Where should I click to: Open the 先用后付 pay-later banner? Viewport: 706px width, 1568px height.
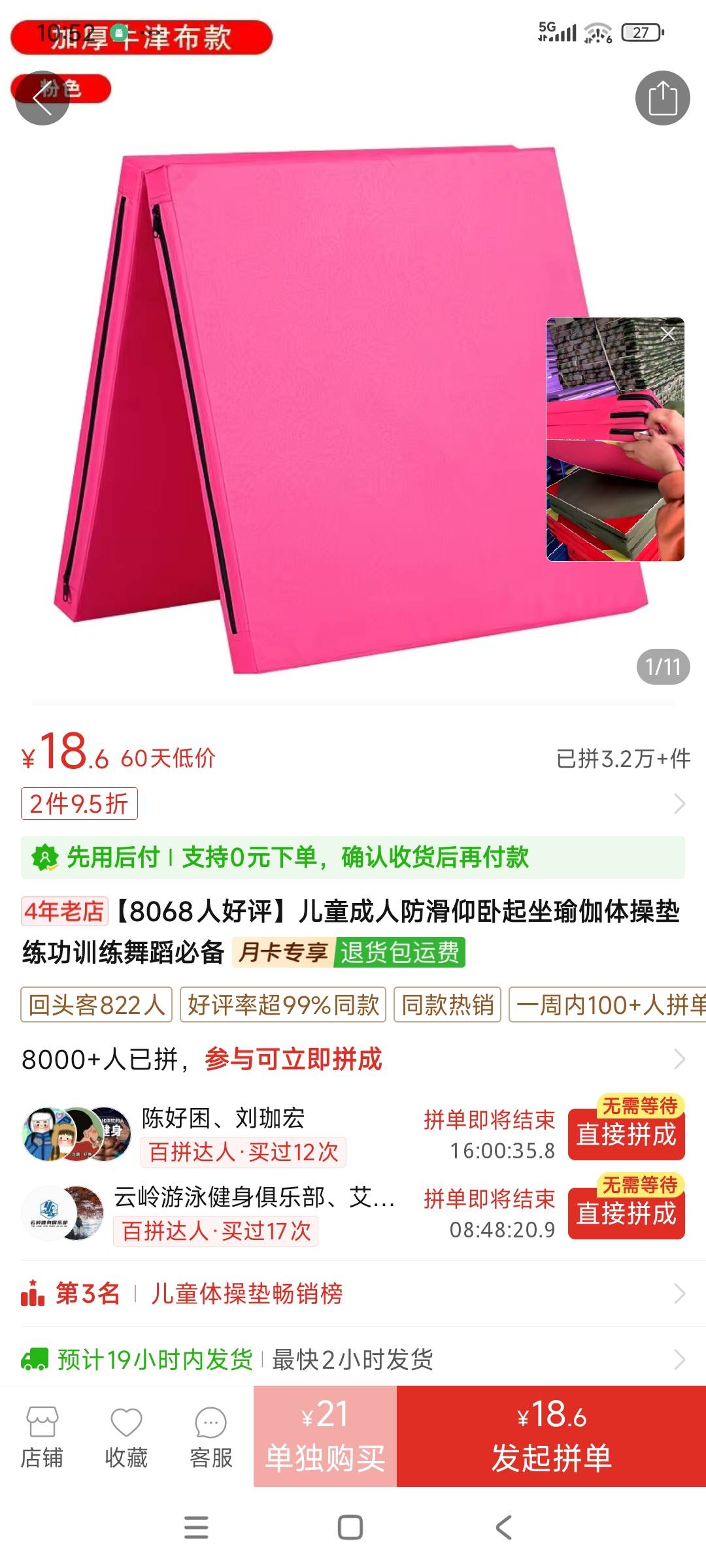353,857
